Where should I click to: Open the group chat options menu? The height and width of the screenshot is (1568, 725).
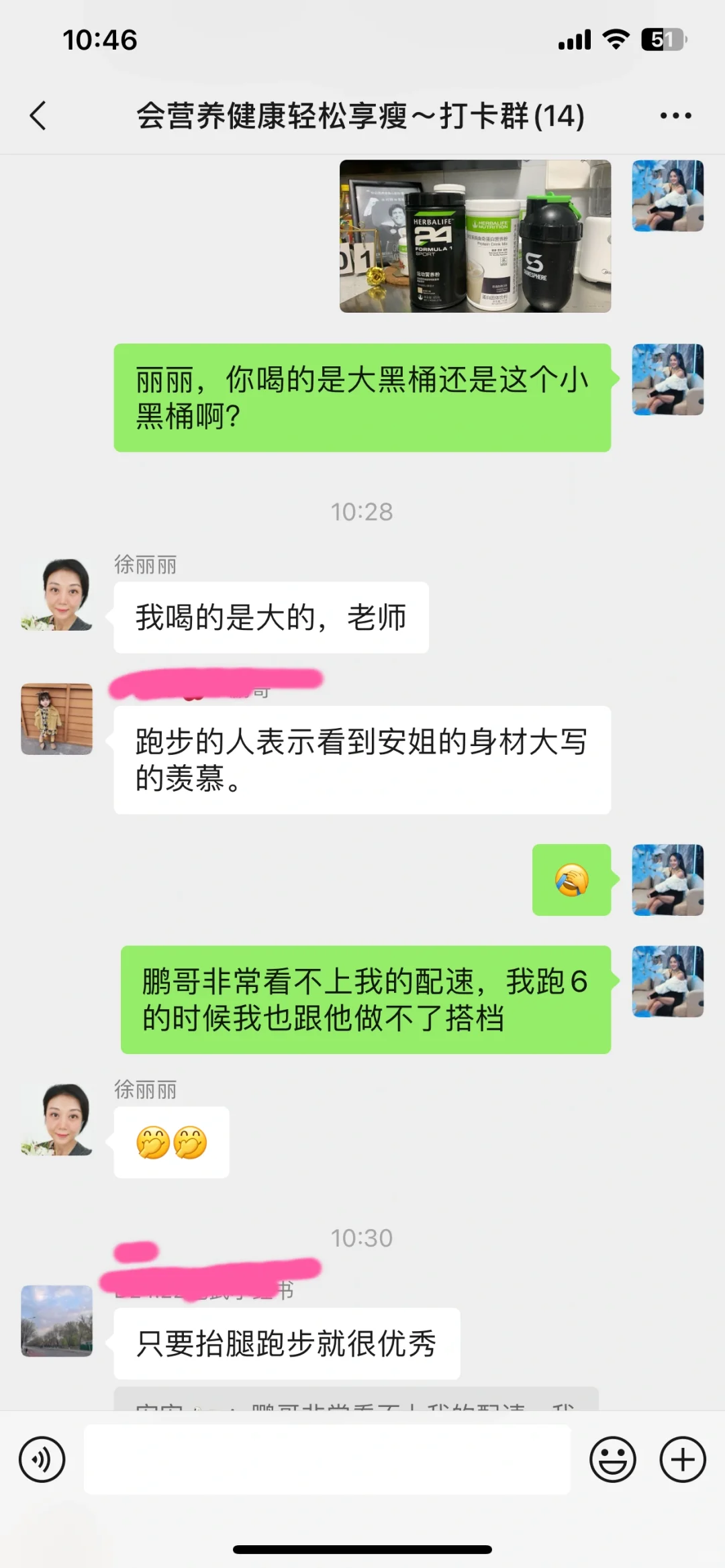coord(675,115)
